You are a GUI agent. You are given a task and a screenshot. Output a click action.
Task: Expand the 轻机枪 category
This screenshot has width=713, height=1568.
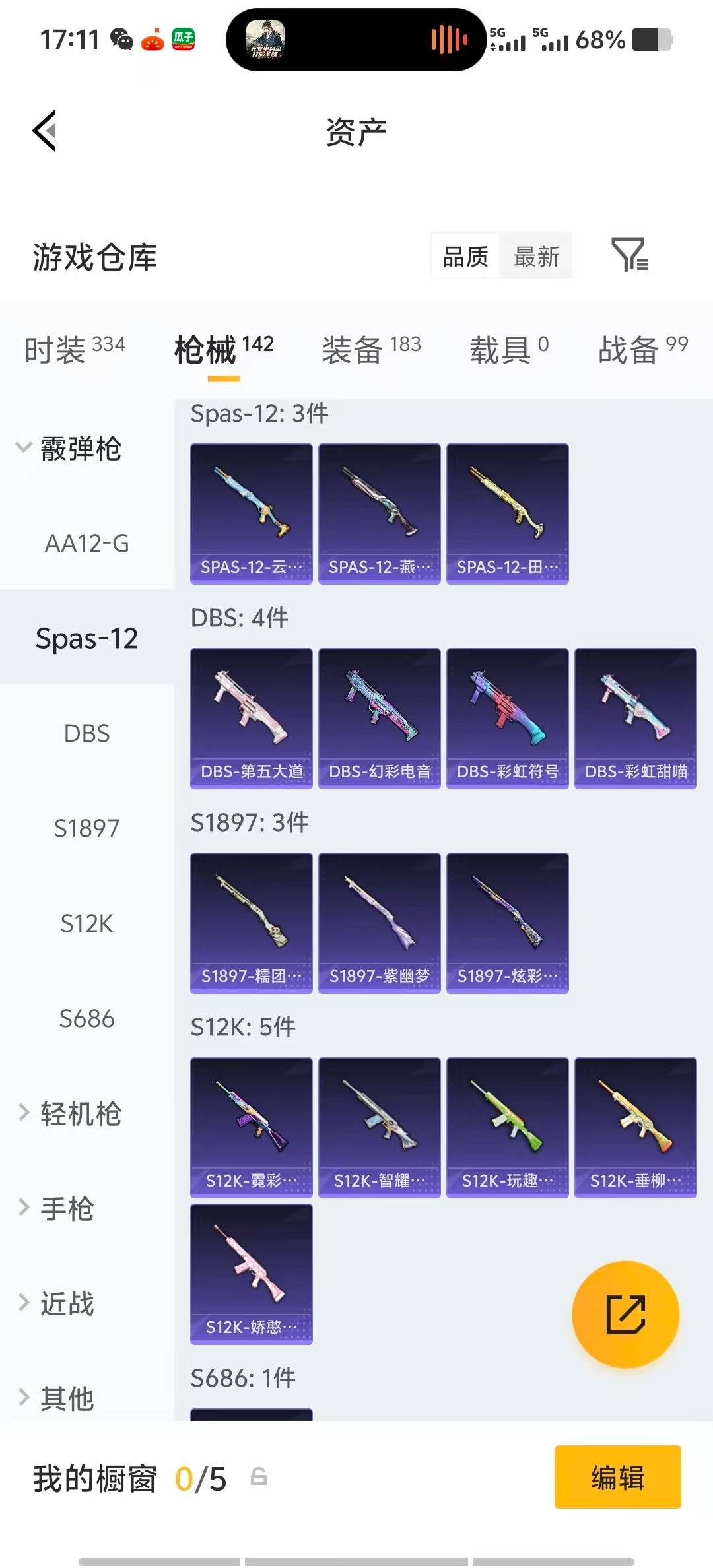pos(69,1113)
